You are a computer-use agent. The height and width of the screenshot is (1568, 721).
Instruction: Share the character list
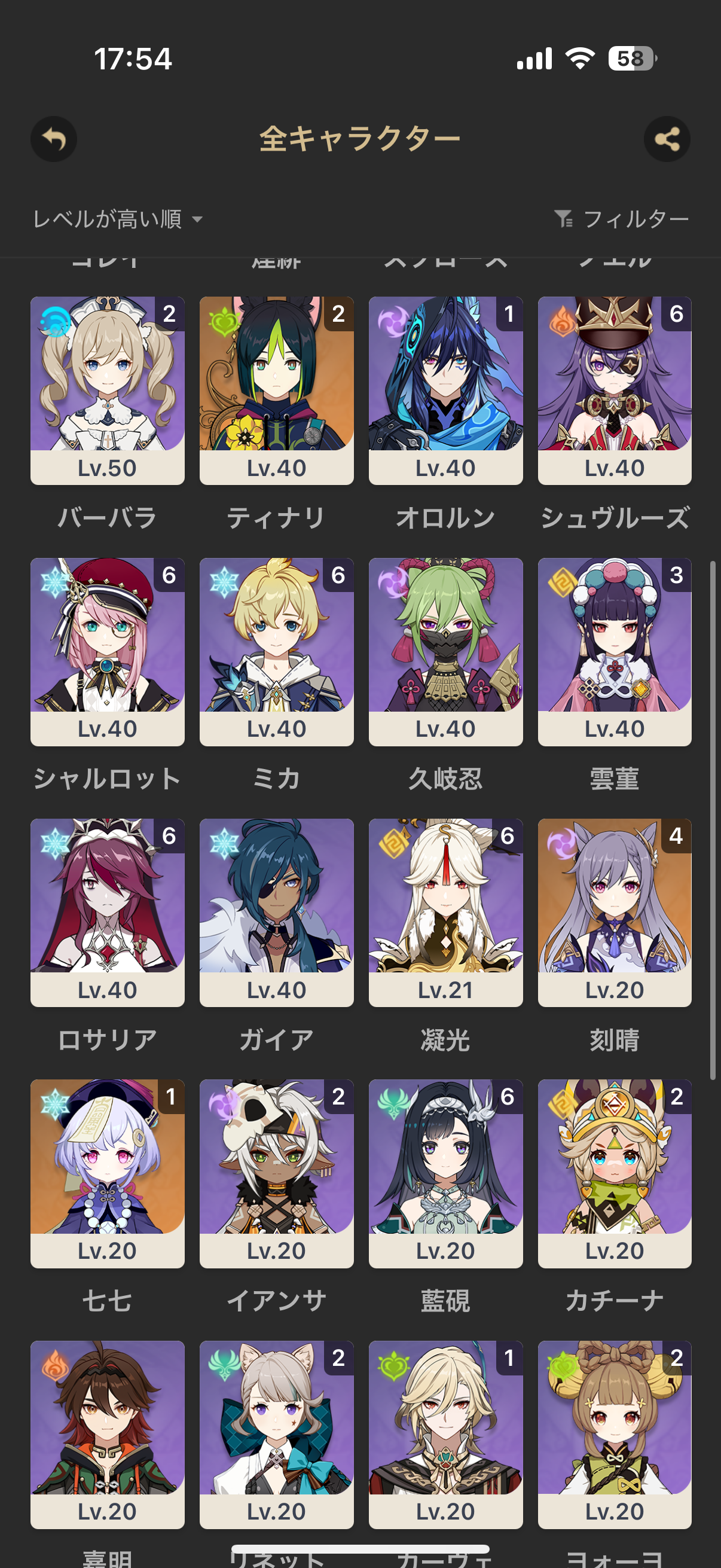tap(667, 139)
